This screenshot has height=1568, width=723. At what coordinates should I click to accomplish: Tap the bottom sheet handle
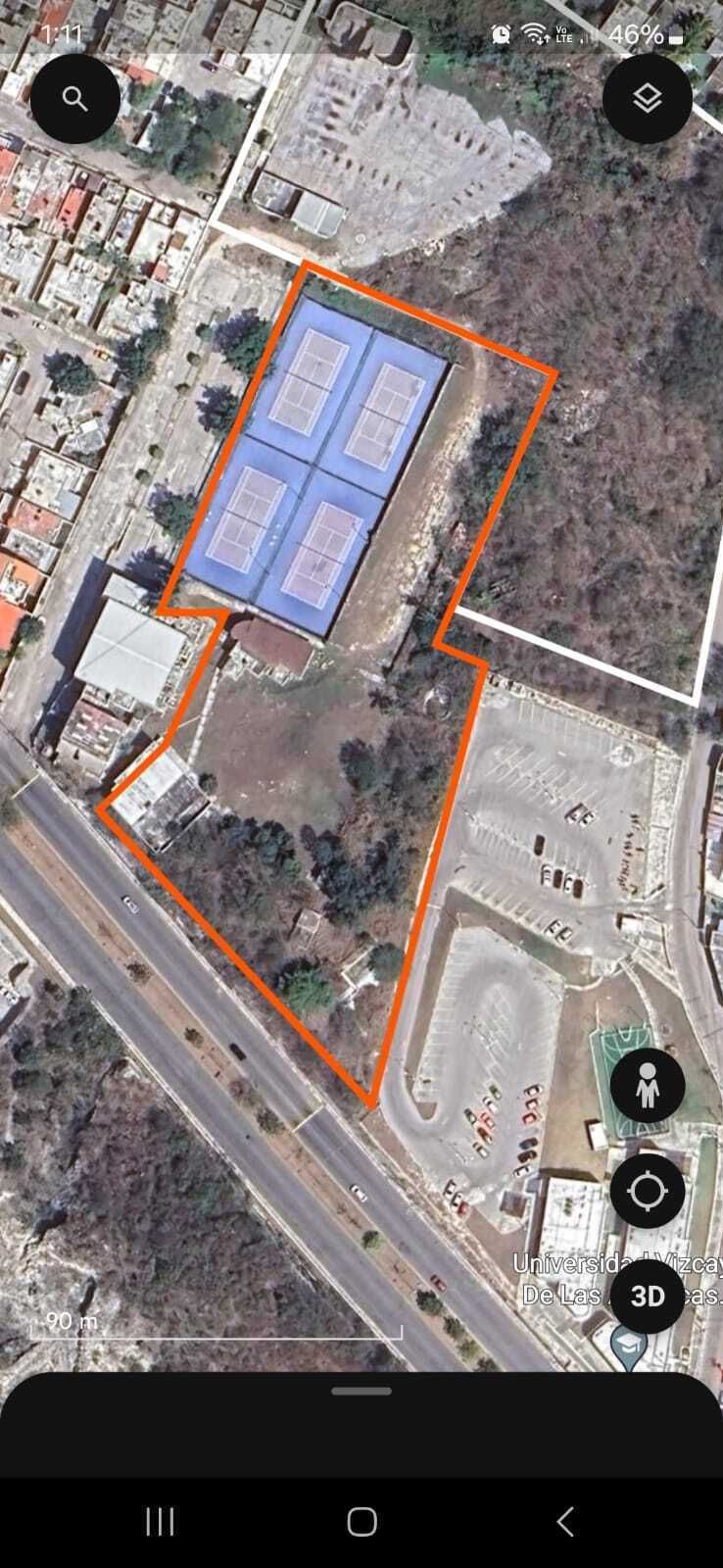(361, 1391)
